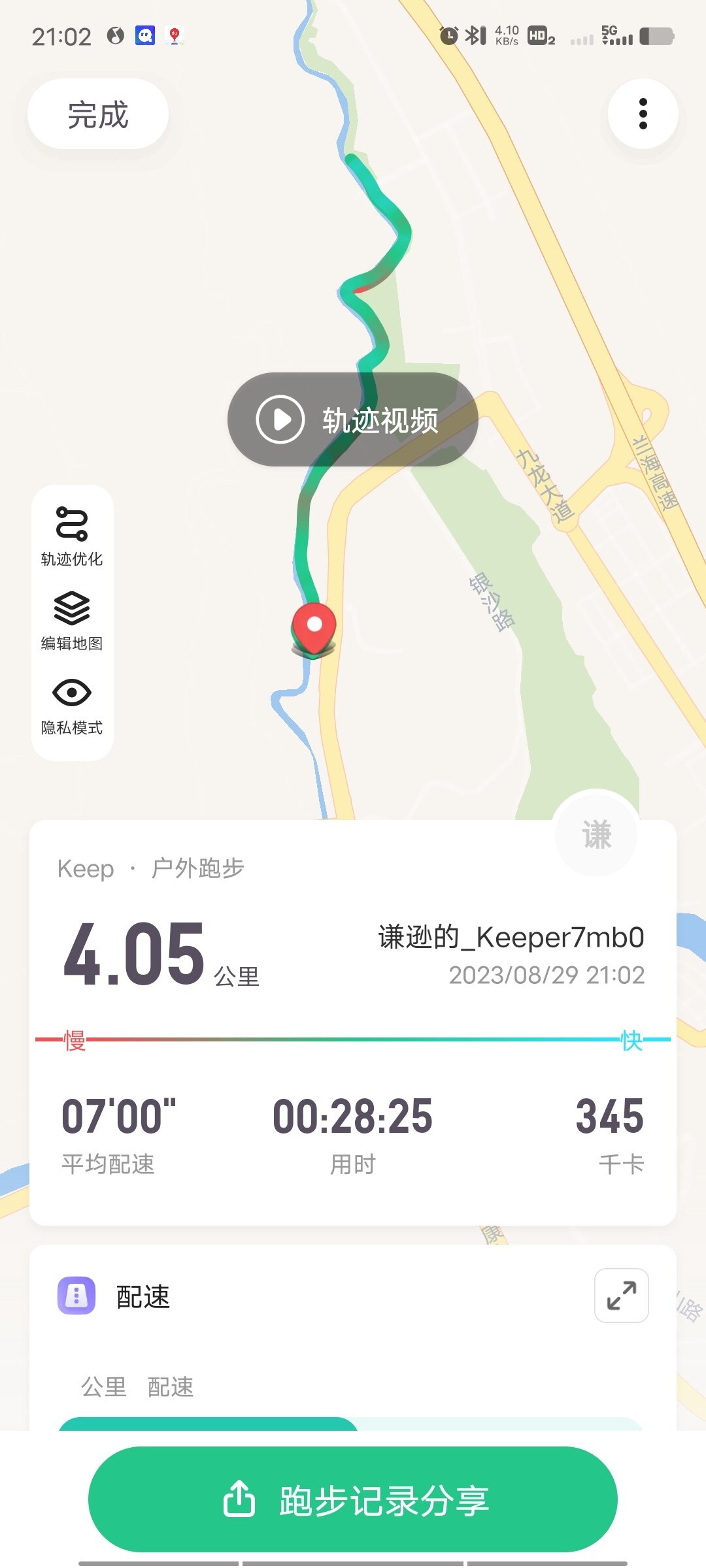Image resolution: width=706 pixels, height=1568 pixels.
Task: Share the run via 跑步记录分享
Action: pos(353,1499)
